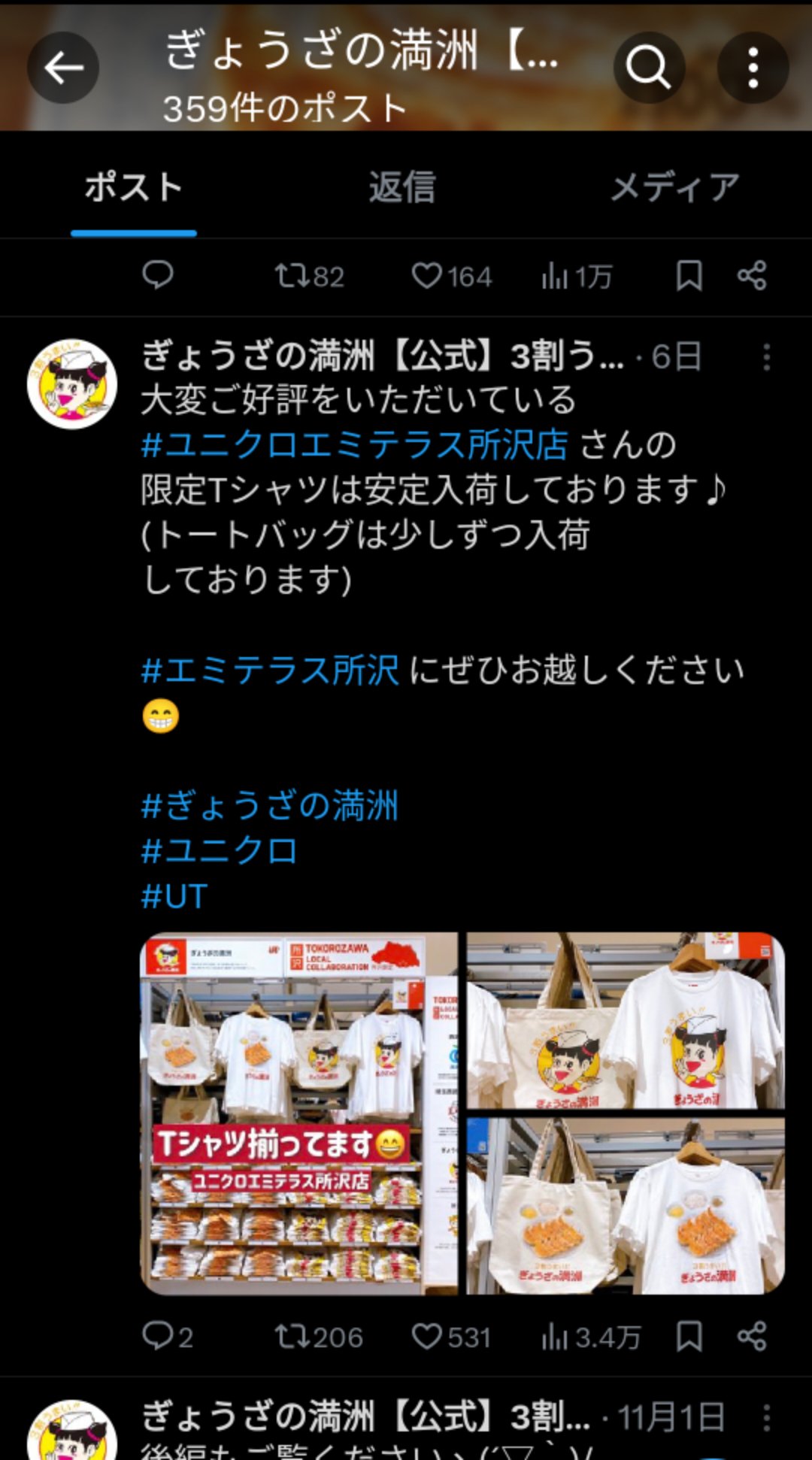Viewport: 812px width, 1460px height.
Task: Share the Uniqlo T-shirt post
Action: 752,1336
